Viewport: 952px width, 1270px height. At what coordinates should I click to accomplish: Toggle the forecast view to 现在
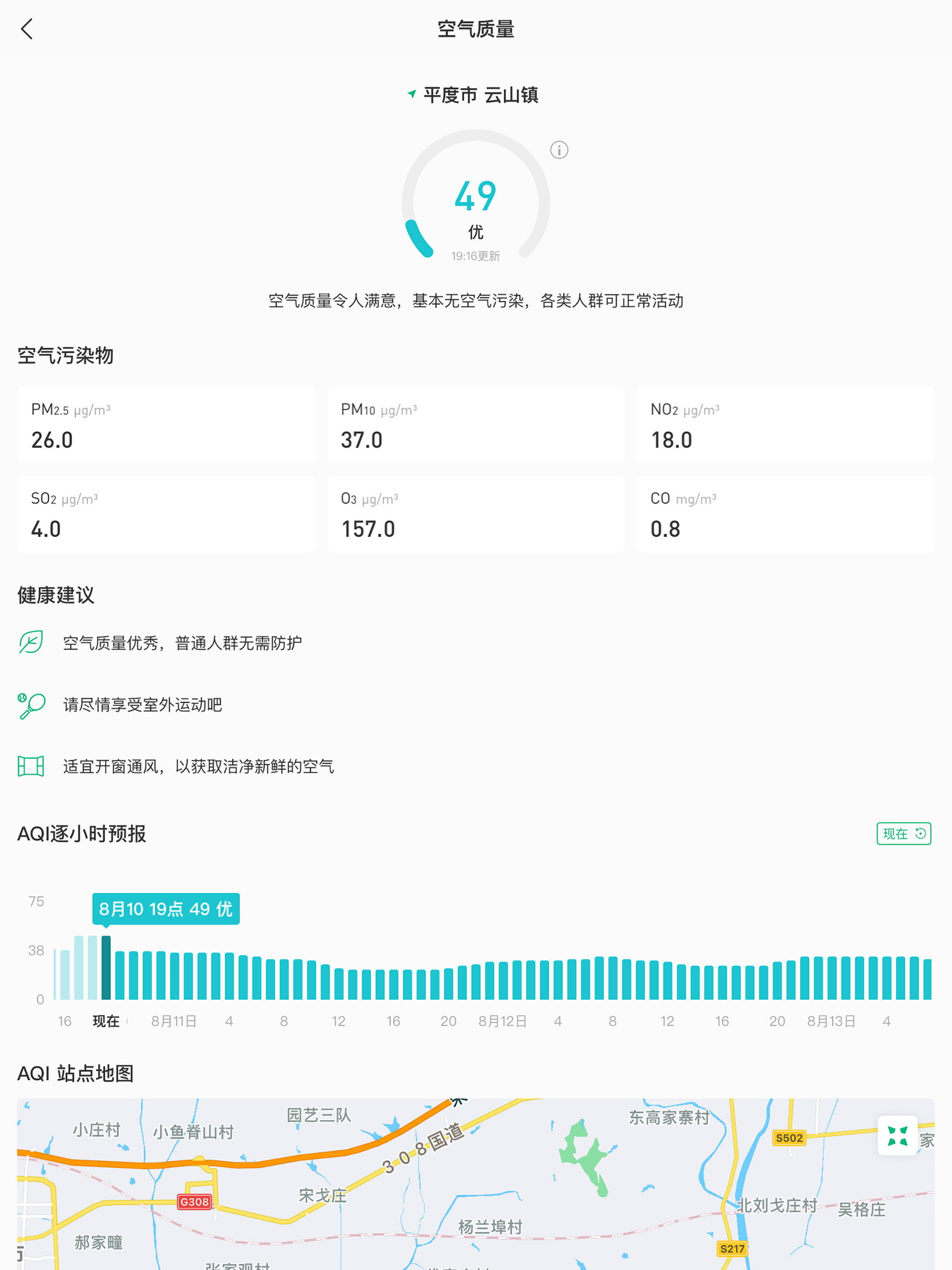(x=903, y=833)
